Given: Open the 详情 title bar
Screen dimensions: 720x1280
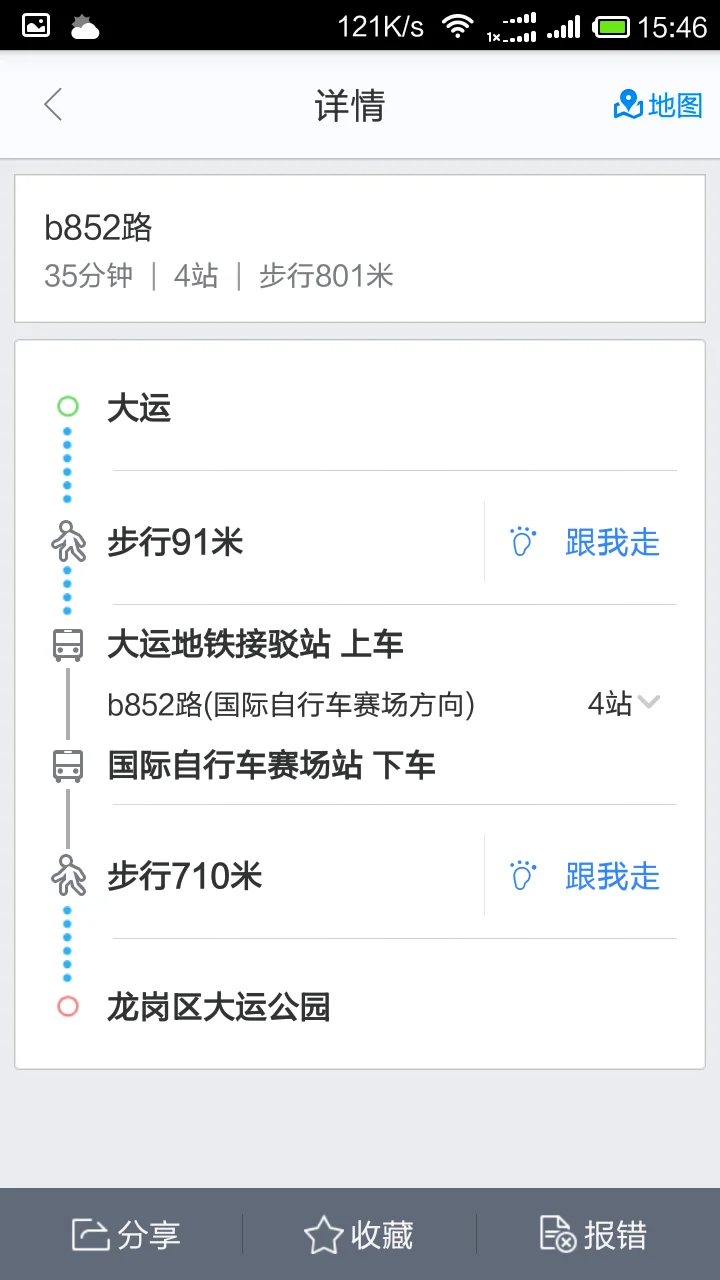Looking at the screenshot, I should tap(359, 107).
